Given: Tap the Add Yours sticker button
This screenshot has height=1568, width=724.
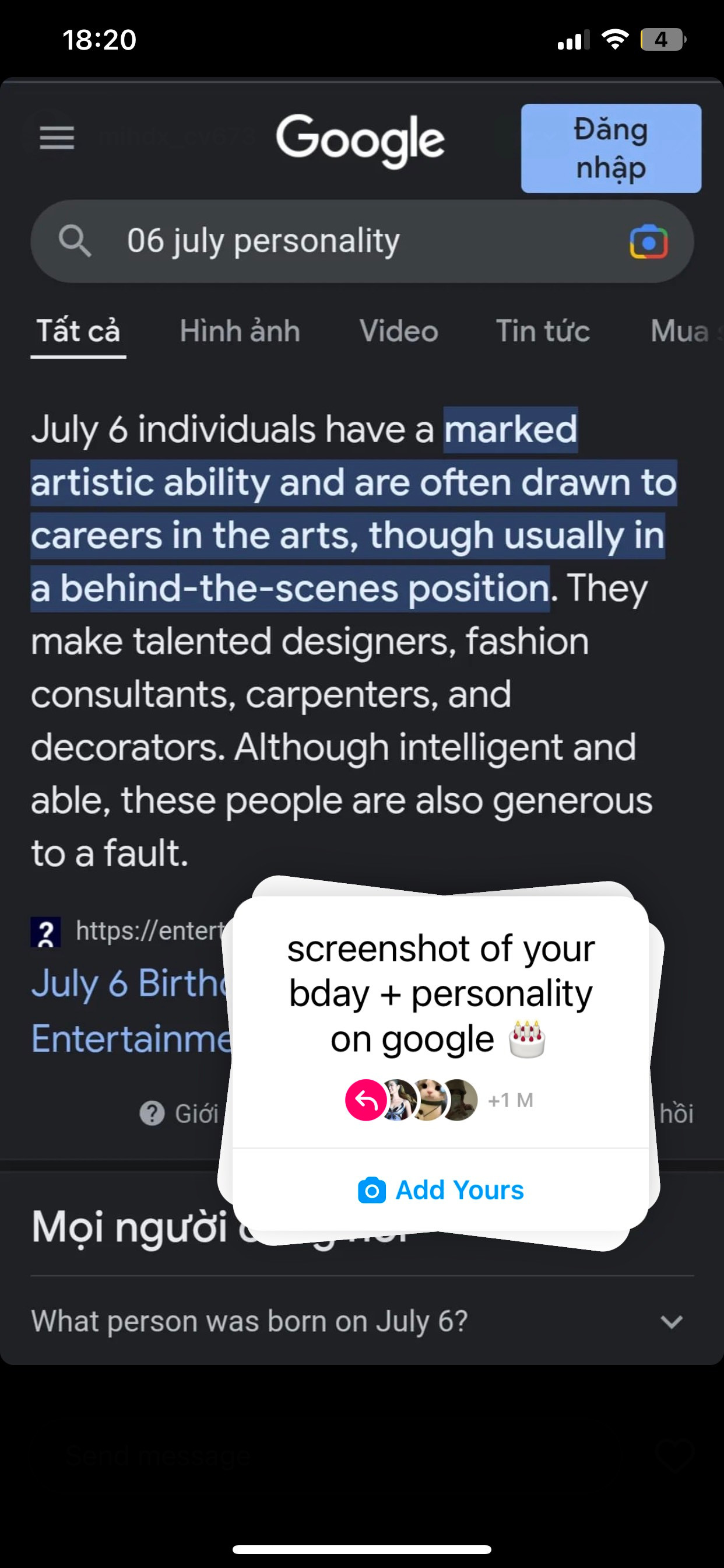Looking at the screenshot, I should [441, 1190].
